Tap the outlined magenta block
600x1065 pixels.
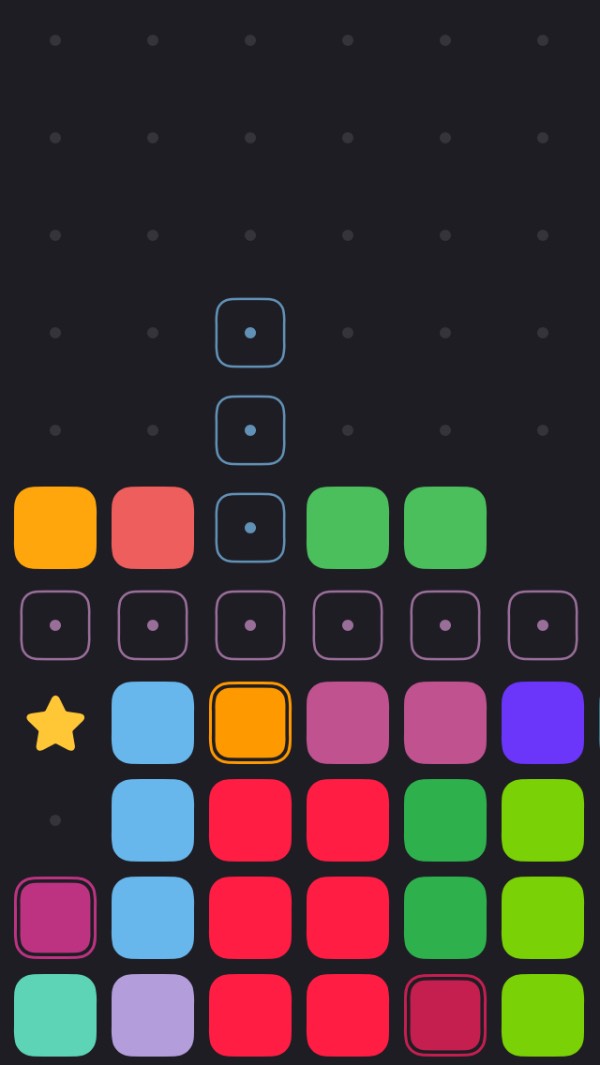click(x=55, y=918)
